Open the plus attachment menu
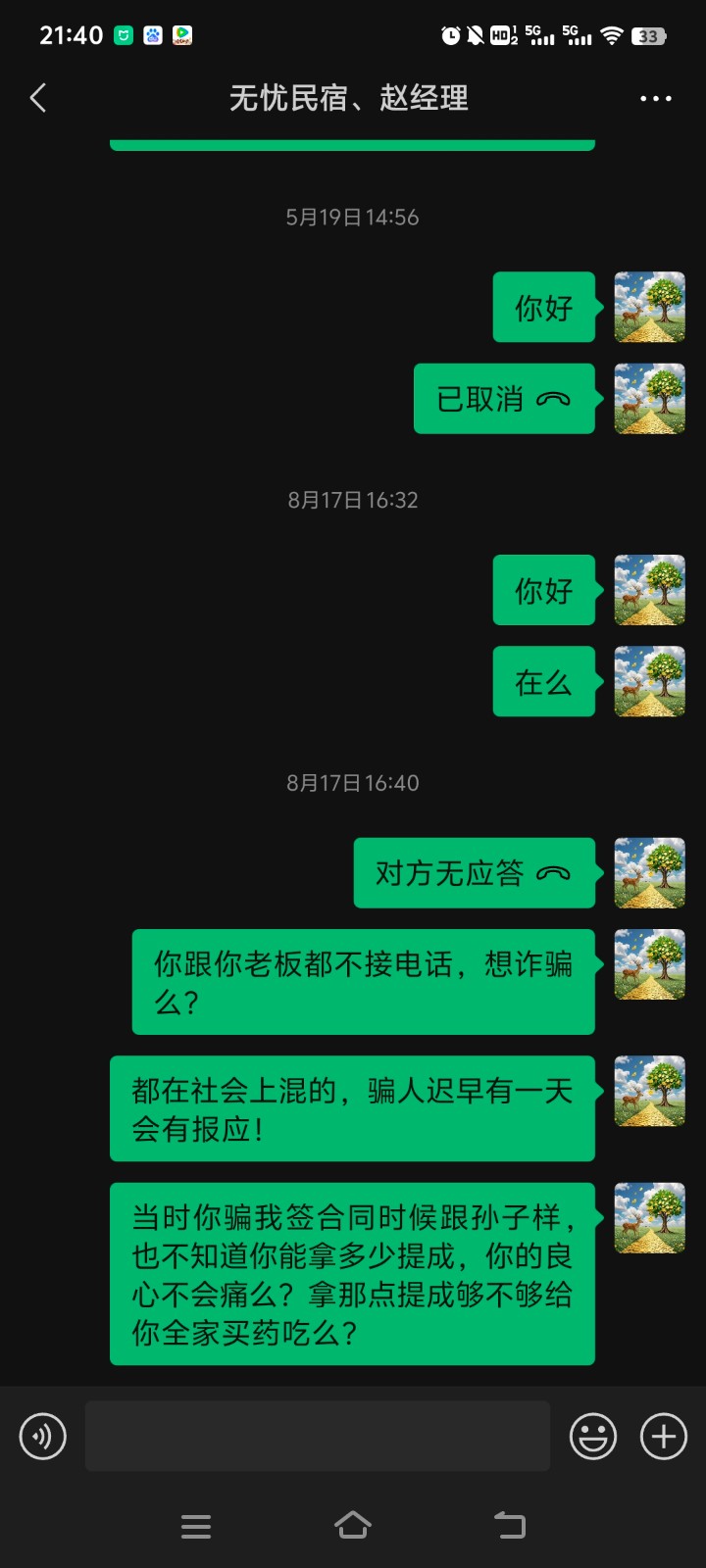The image size is (706, 1568). click(664, 1437)
